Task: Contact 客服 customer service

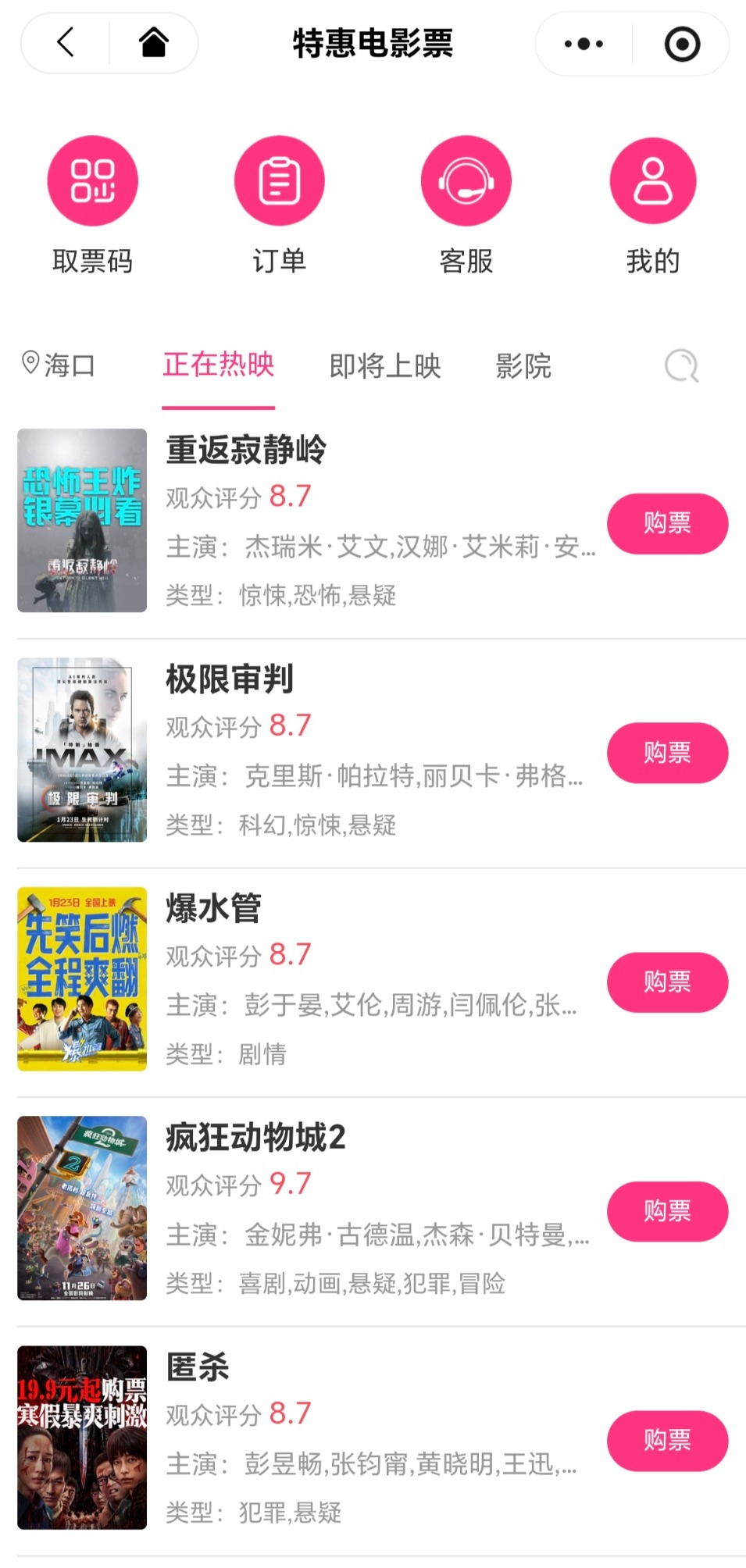Action: click(466, 181)
